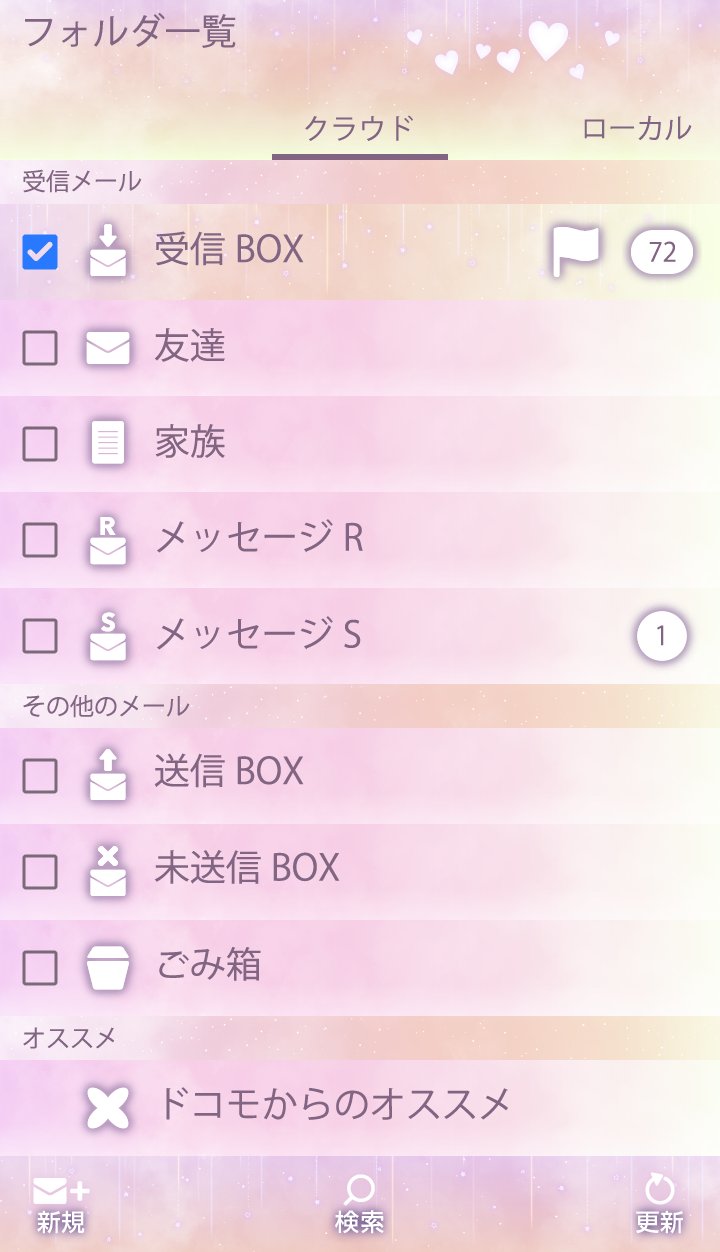Switch to the ローカル tab

pos(636,128)
